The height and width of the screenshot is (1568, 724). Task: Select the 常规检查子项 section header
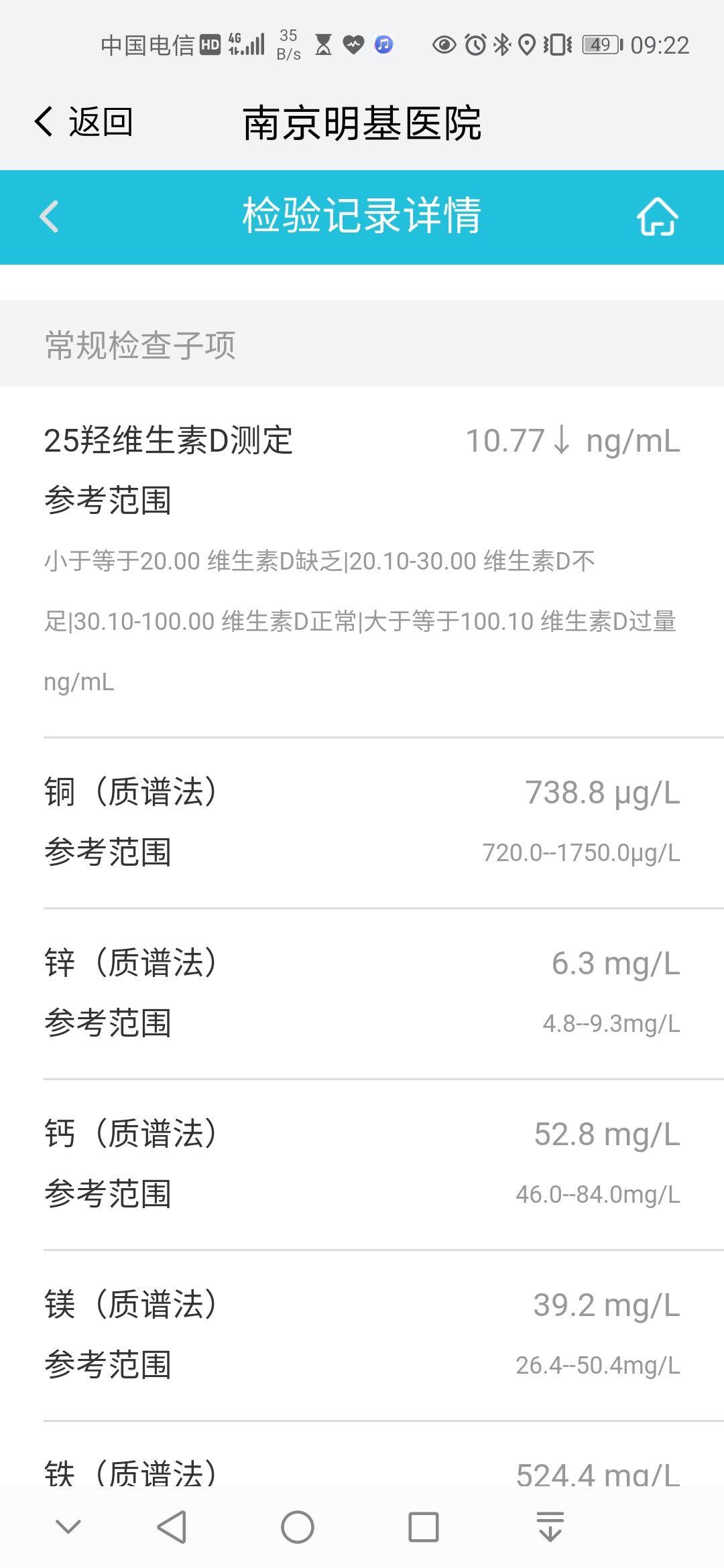point(139,344)
